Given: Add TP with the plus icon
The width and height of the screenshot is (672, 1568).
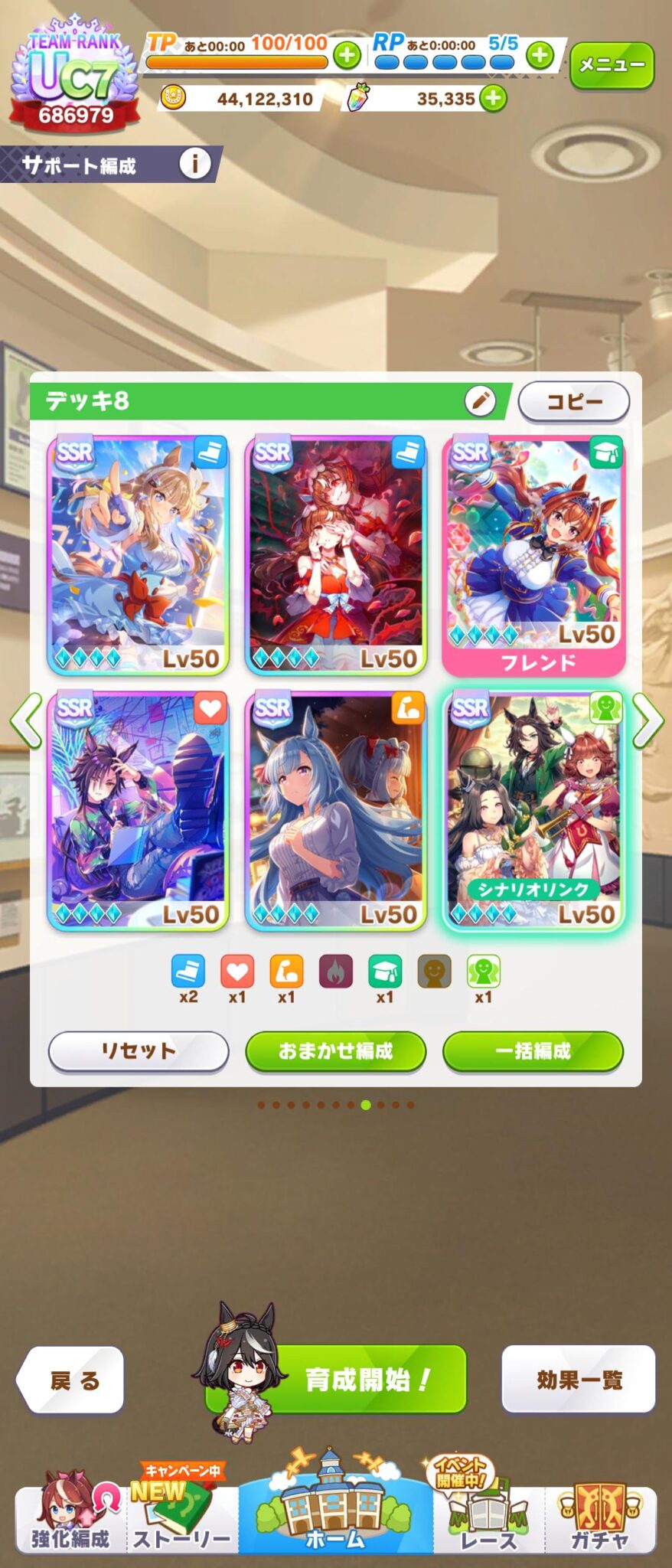Looking at the screenshot, I should coord(347,55).
